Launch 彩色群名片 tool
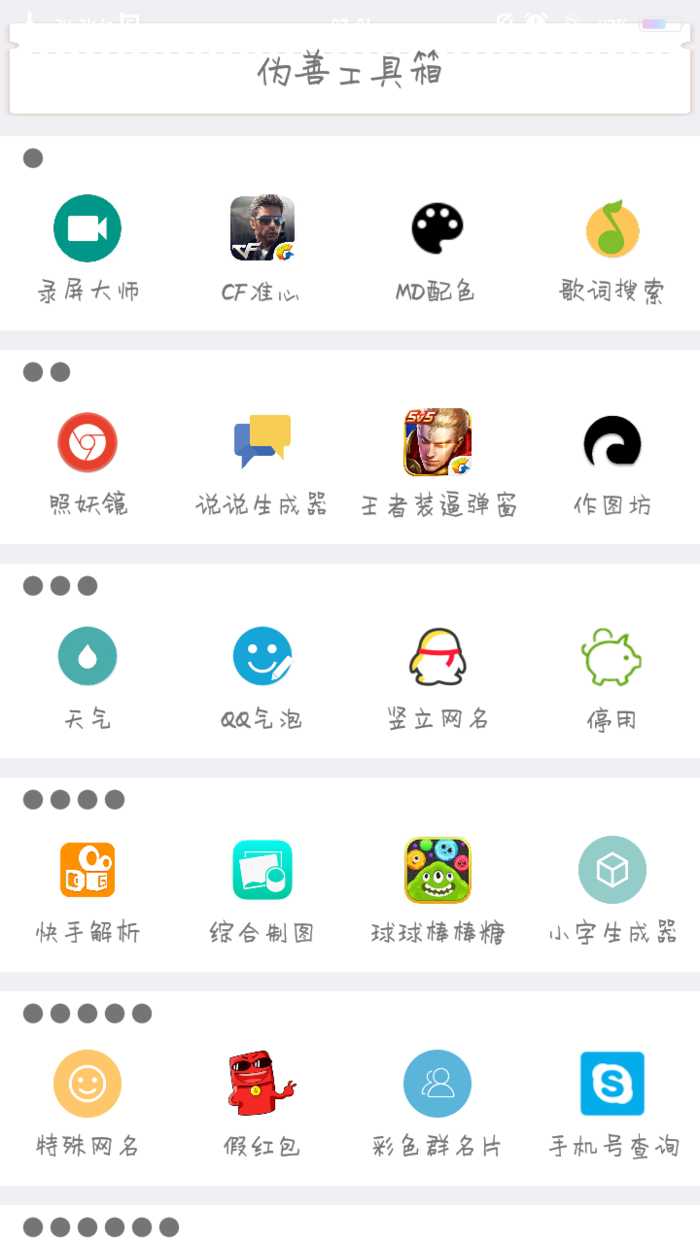This screenshot has height=1244, width=700. (x=437, y=1084)
